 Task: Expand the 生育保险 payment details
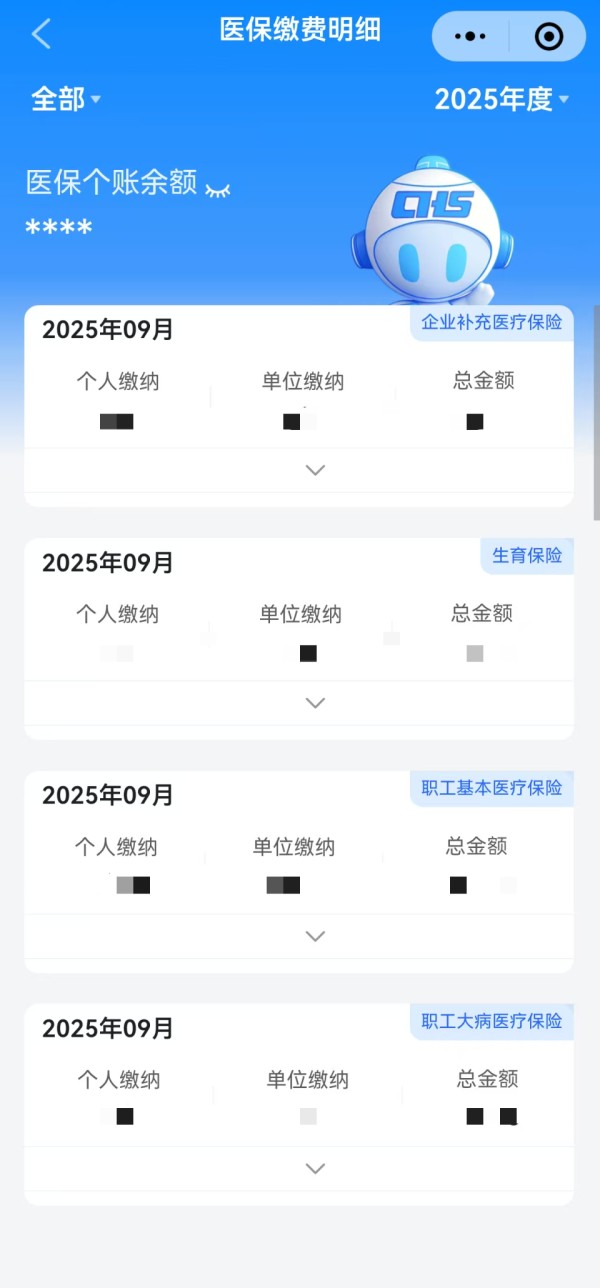coord(315,703)
